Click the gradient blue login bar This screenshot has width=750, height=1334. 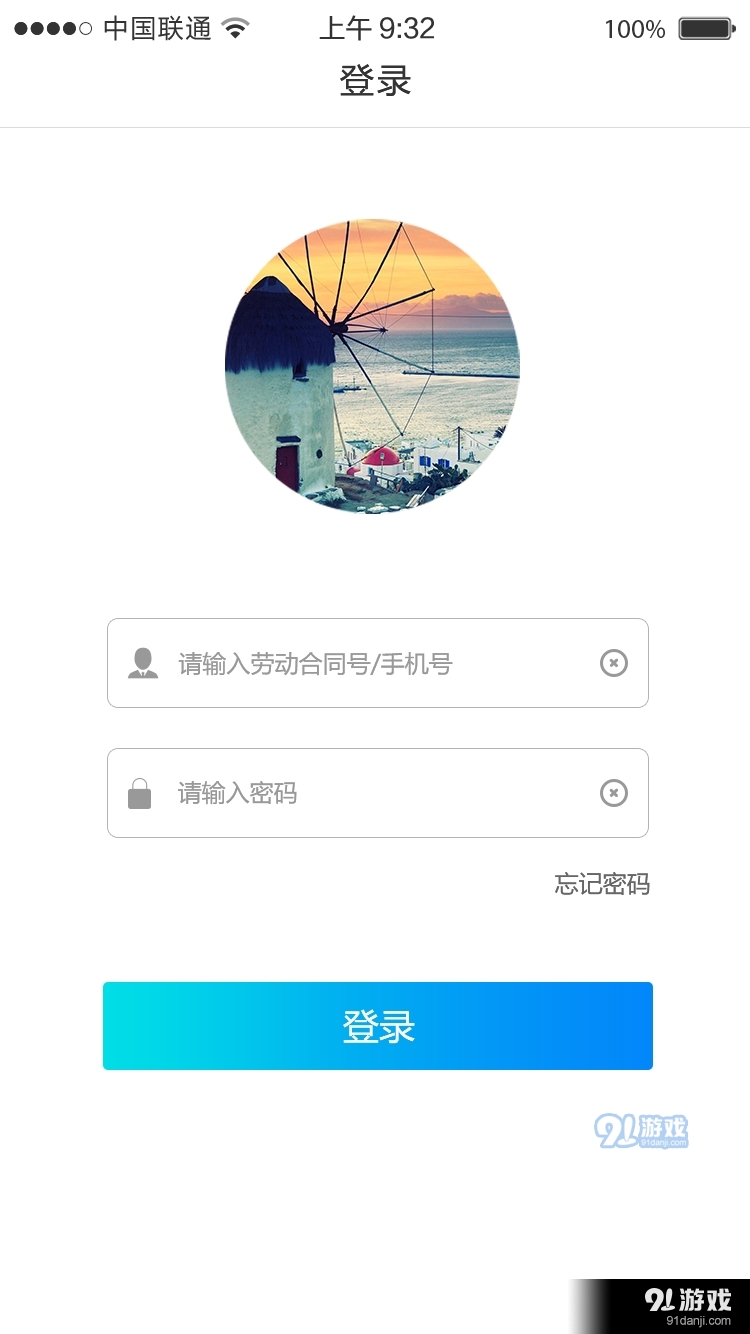click(377, 1025)
